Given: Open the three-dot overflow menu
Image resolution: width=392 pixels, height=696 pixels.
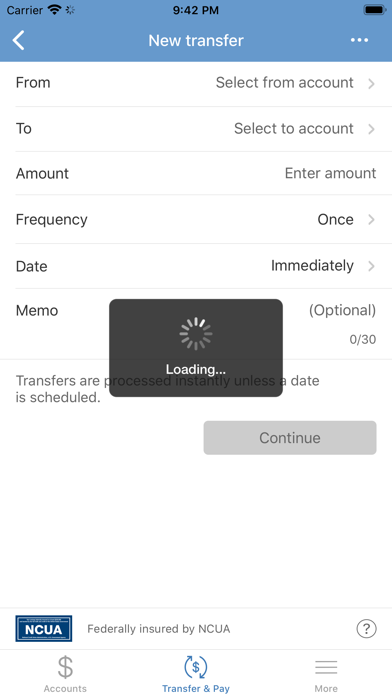Looking at the screenshot, I should point(359,40).
